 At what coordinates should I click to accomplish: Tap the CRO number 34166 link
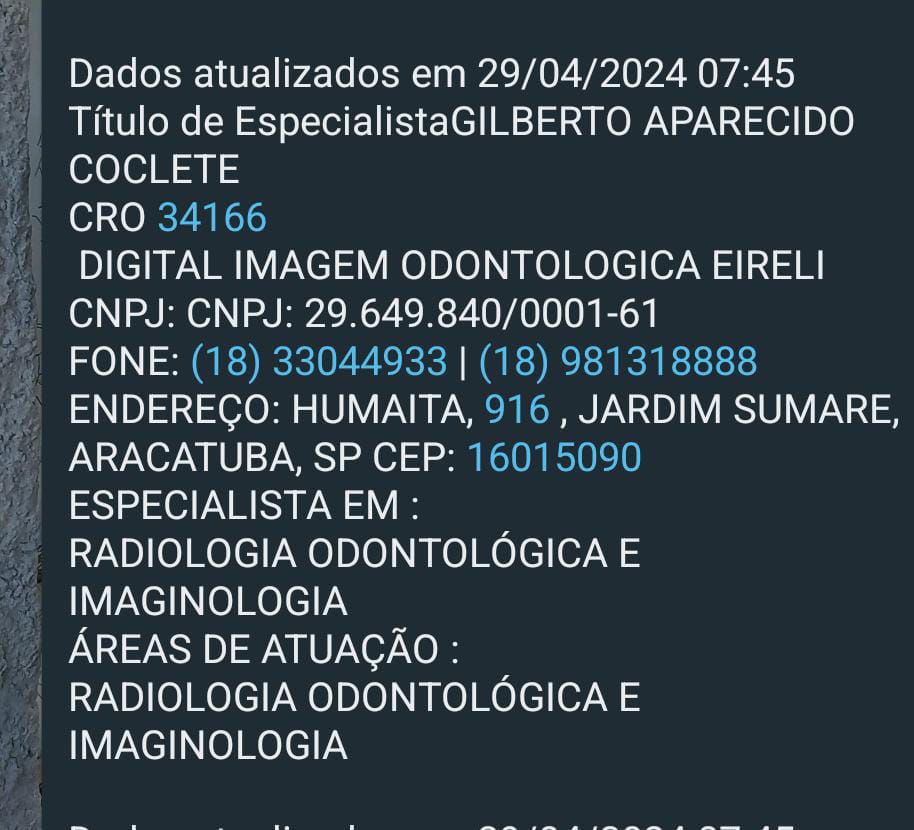coord(212,218)
